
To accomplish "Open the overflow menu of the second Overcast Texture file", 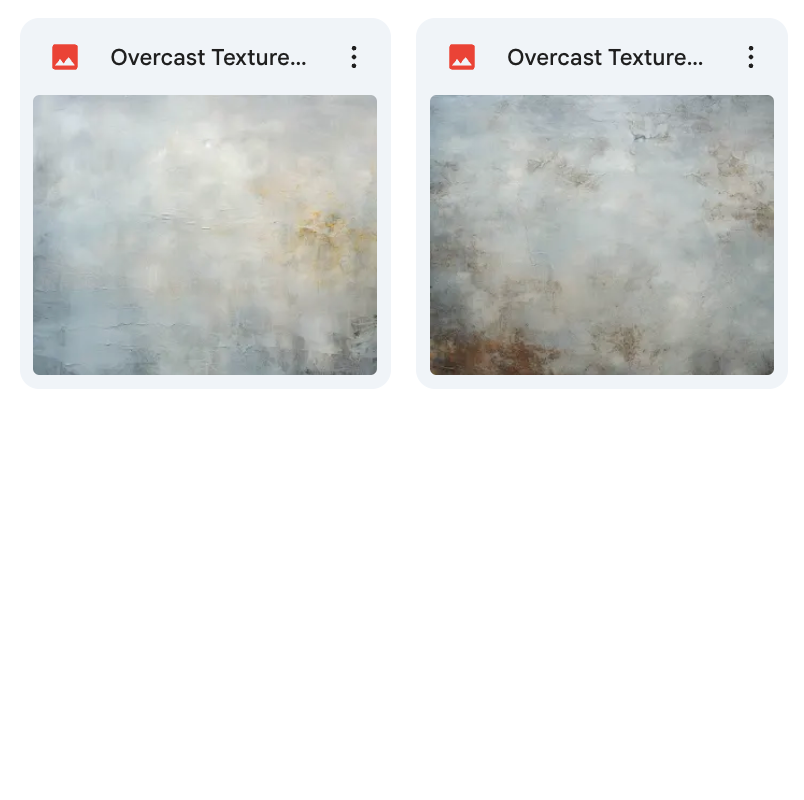I will pos(750,58).
